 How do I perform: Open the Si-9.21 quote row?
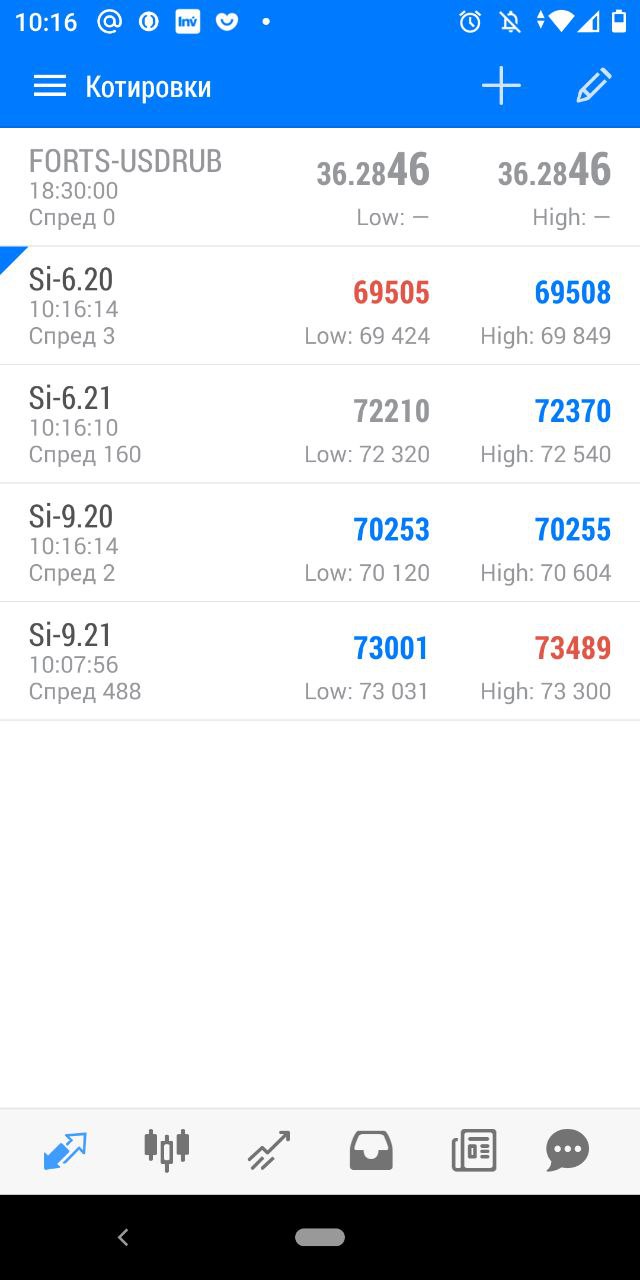[320, 661]
